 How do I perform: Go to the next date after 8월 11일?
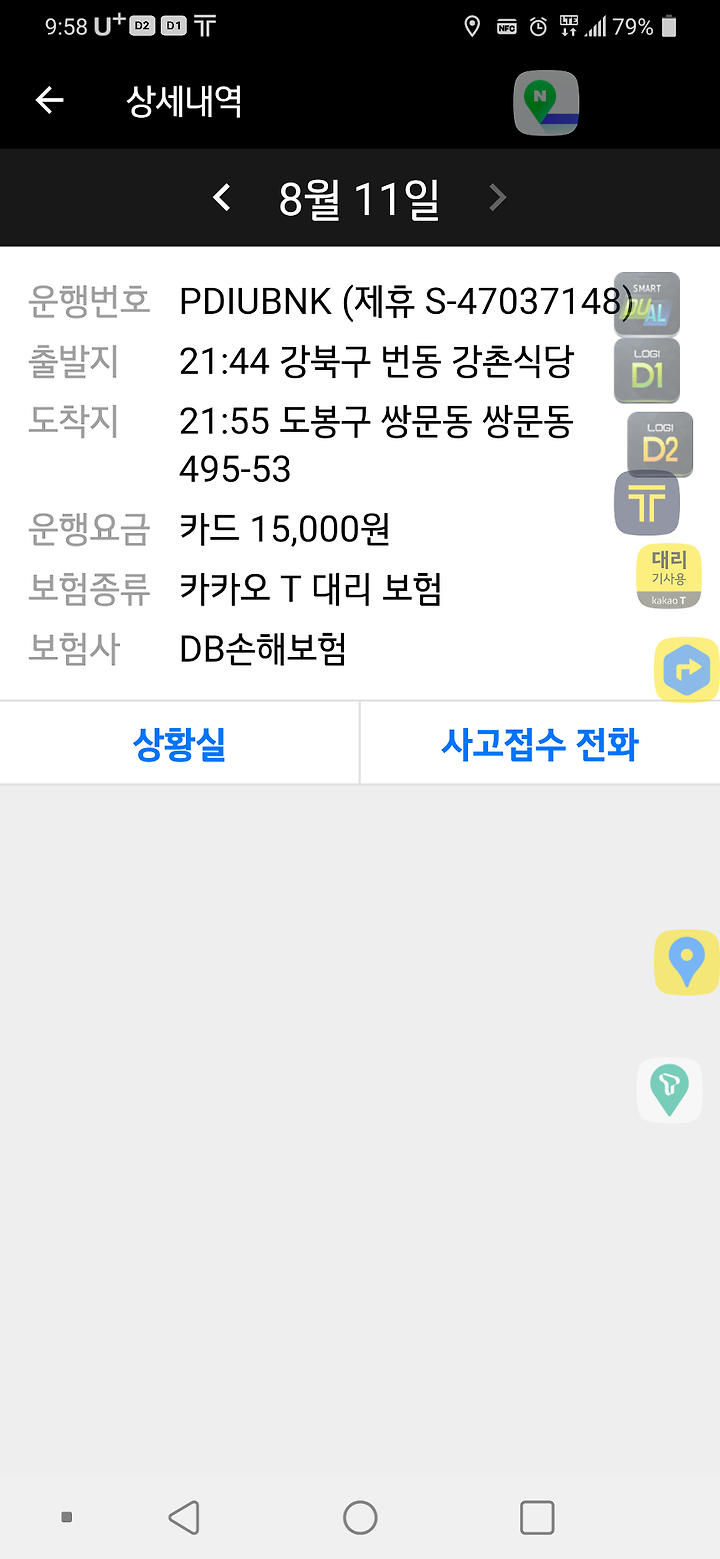[x=497, y=198]
